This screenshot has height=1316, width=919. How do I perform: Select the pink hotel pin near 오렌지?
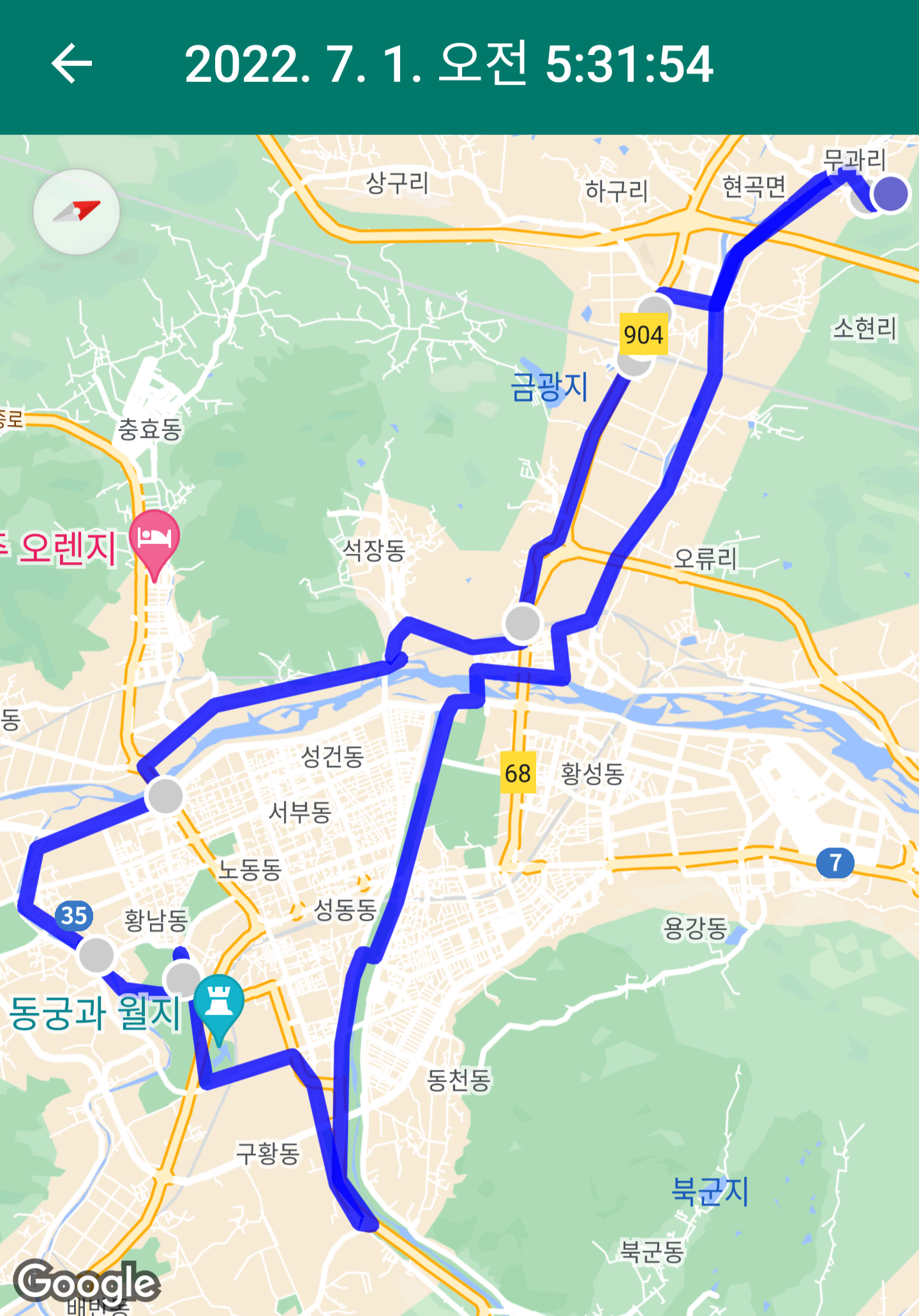click(154, 541)
